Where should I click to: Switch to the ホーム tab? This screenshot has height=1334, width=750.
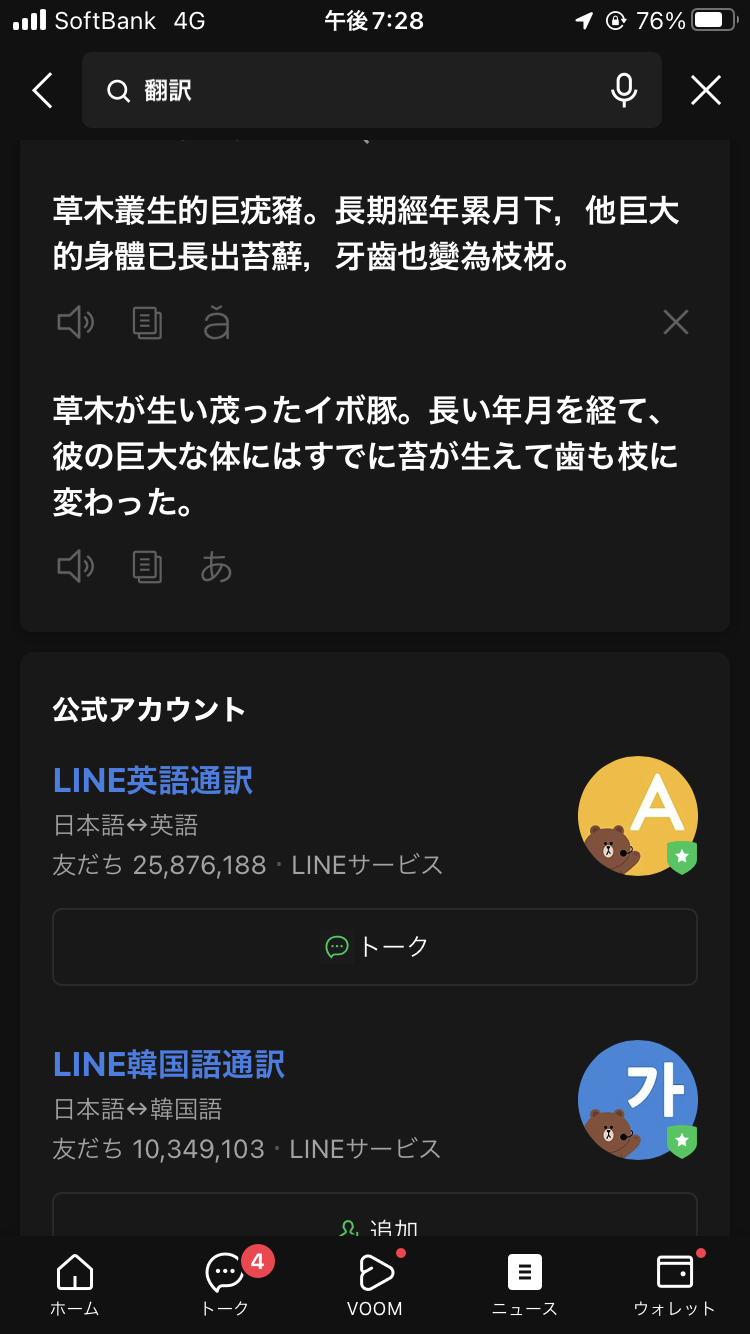click(75, 1284)
